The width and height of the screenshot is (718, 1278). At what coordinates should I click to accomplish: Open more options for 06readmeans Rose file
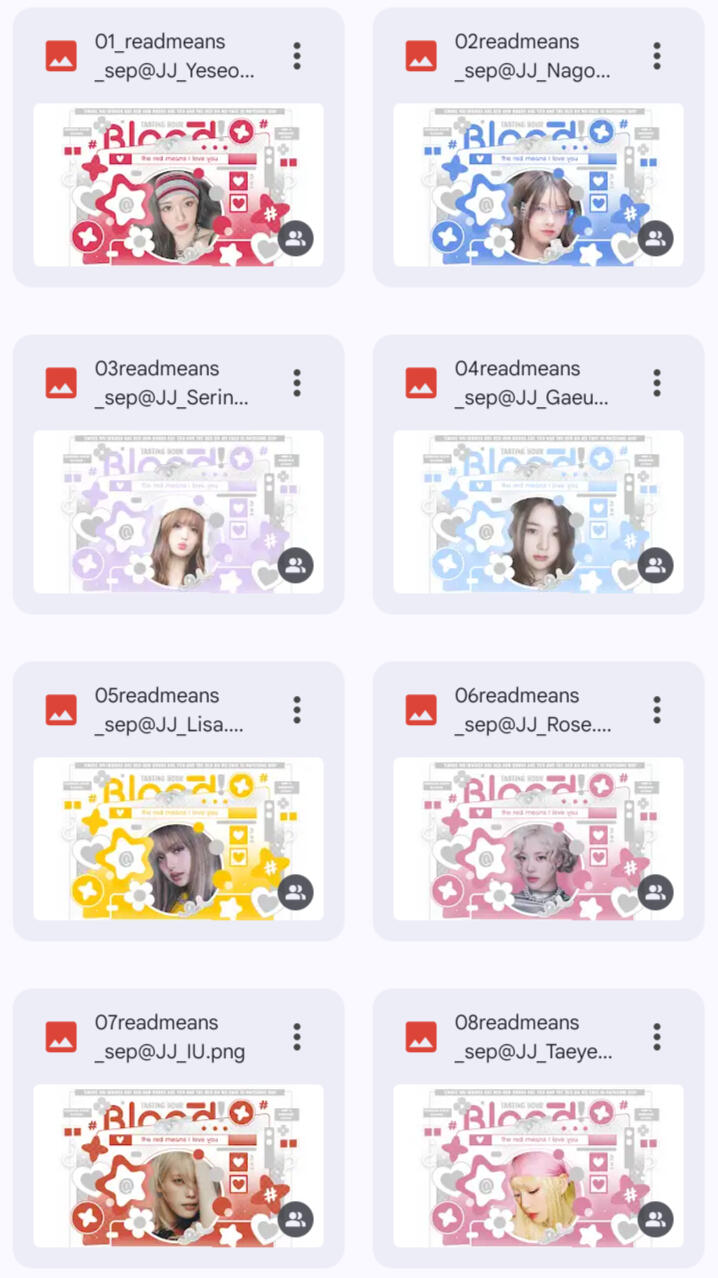click(x=657, y=710)
